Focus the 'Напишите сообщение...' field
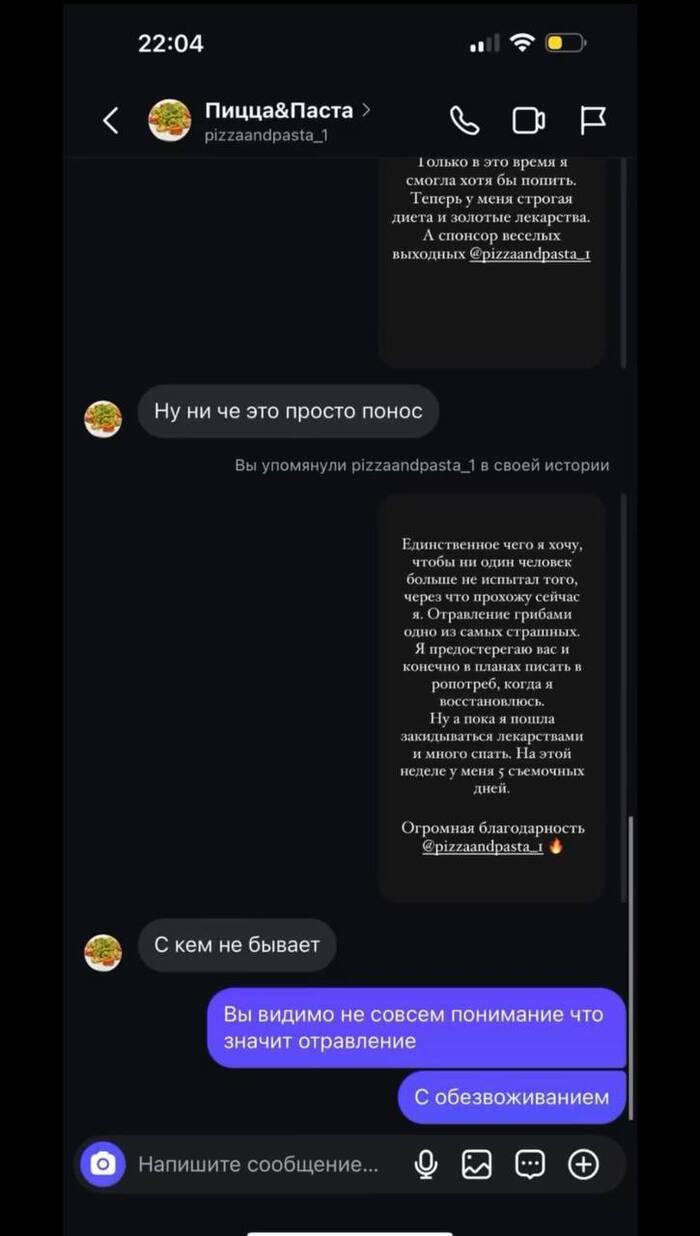 coord(258,1164)
